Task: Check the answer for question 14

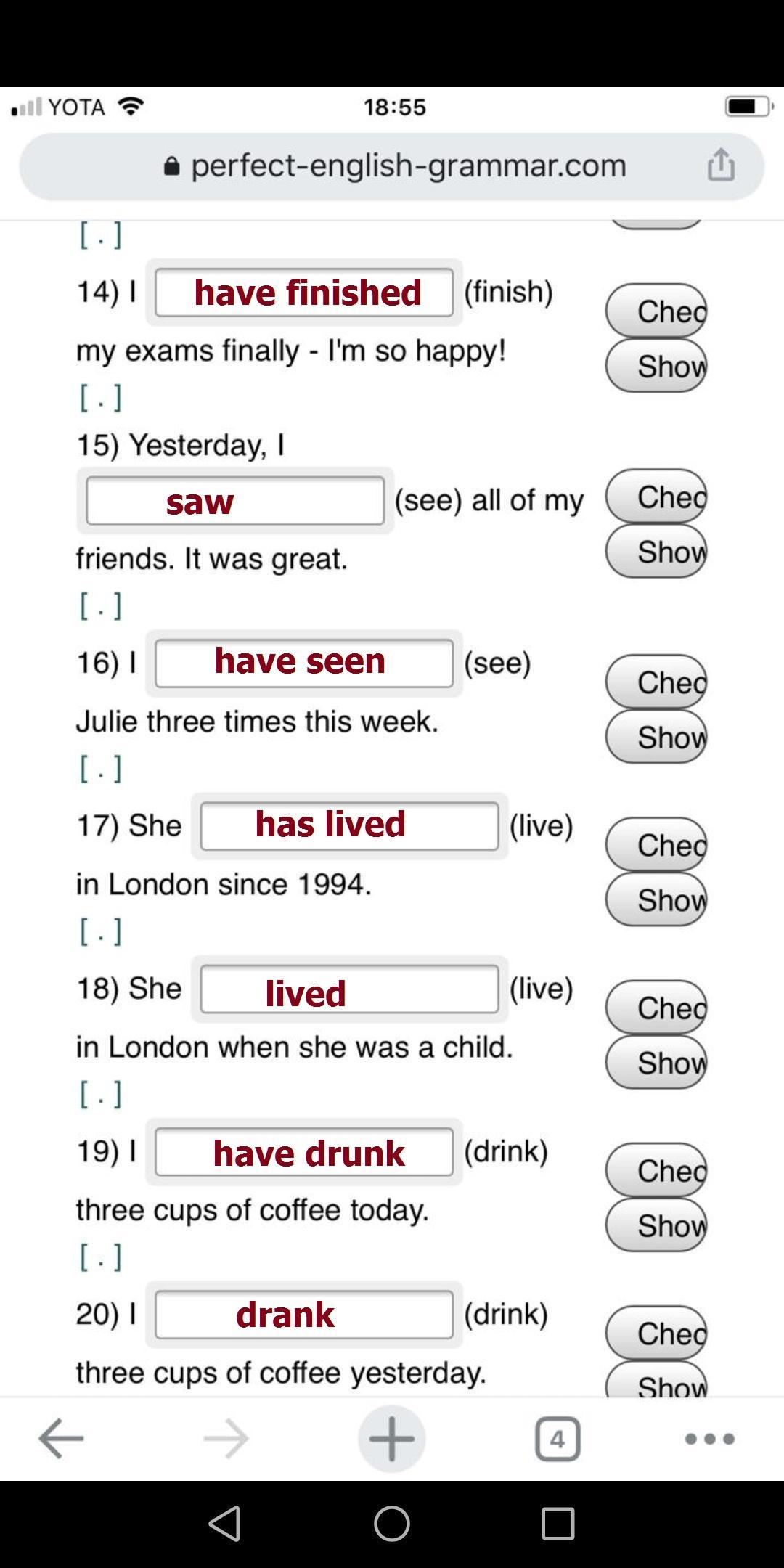Action: coord(656,311)
